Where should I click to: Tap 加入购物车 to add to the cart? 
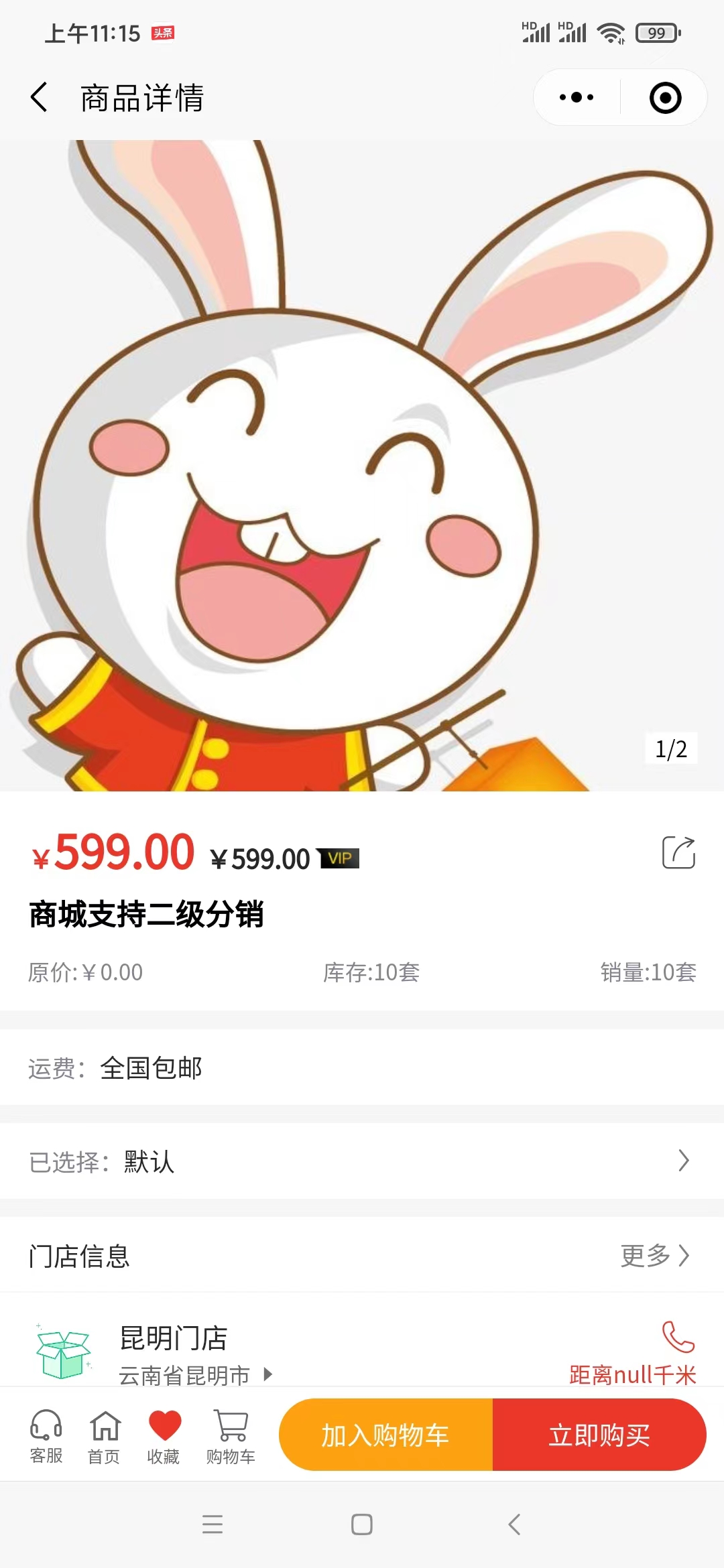coord(385,1435)
